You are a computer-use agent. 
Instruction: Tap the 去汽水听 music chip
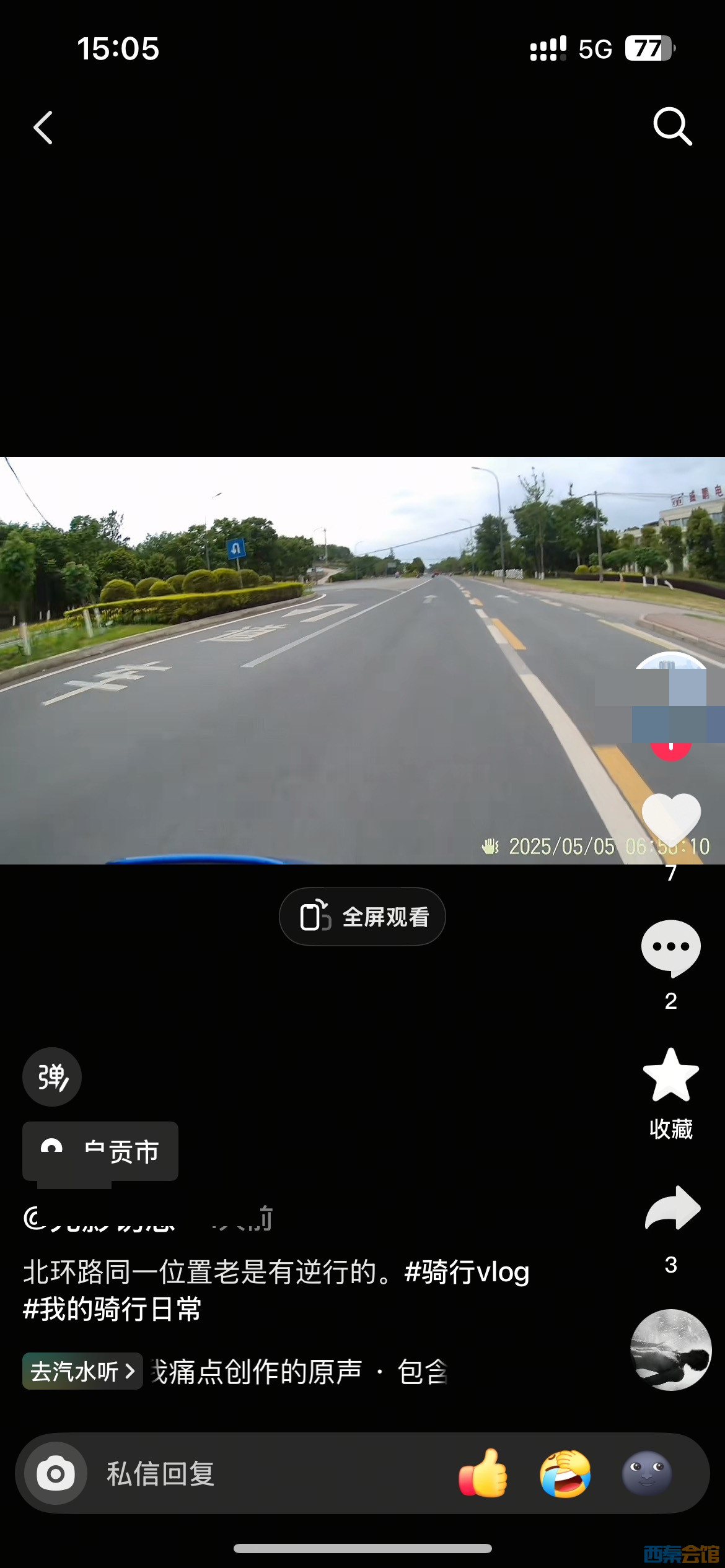82,1372
